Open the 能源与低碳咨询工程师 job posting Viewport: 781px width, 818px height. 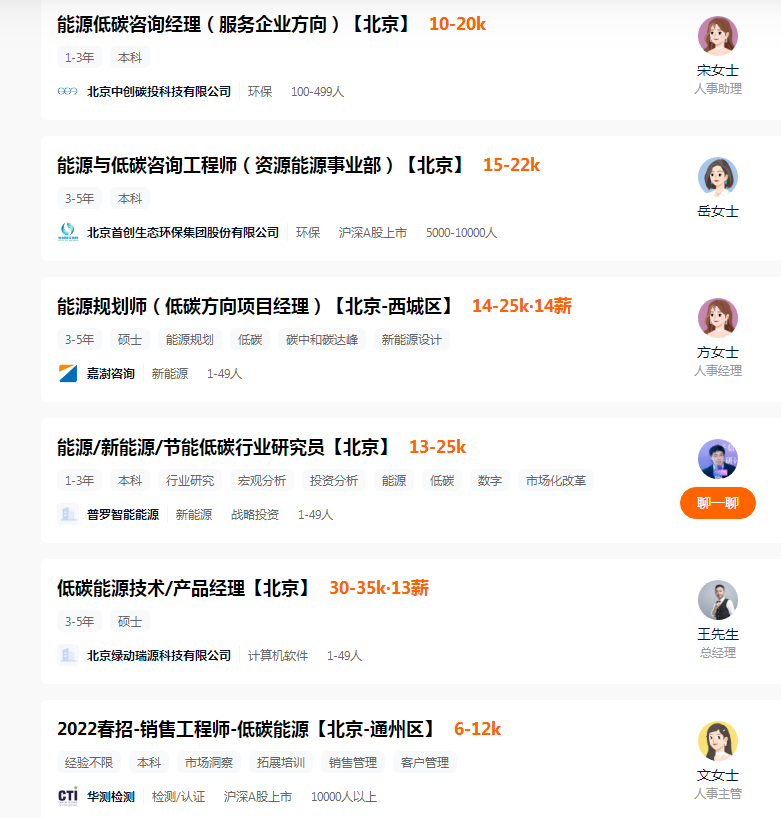(262, 165)
